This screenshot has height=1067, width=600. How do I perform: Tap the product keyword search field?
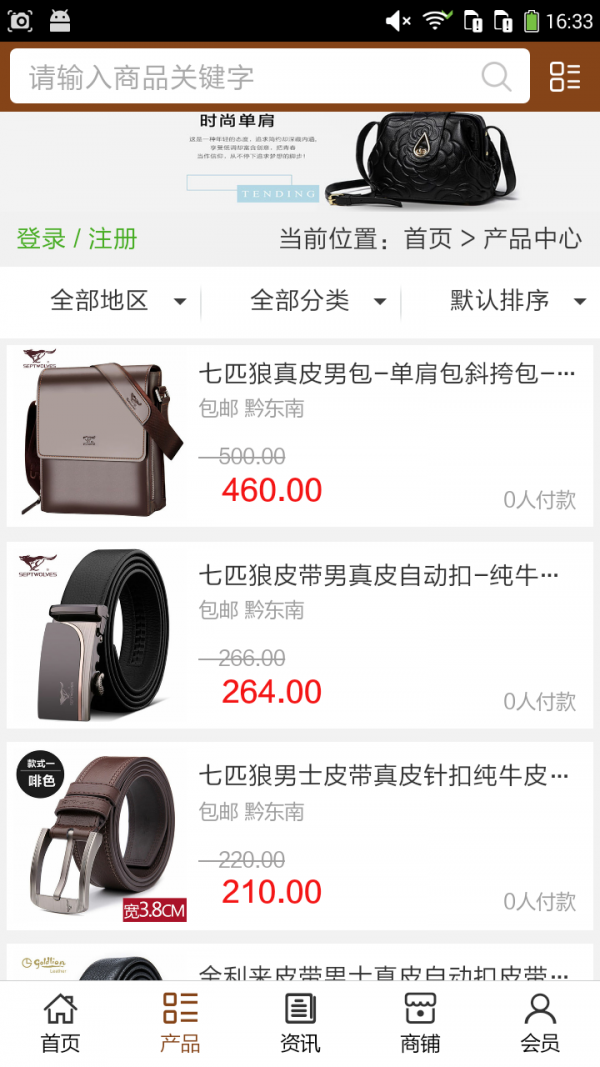240,77
